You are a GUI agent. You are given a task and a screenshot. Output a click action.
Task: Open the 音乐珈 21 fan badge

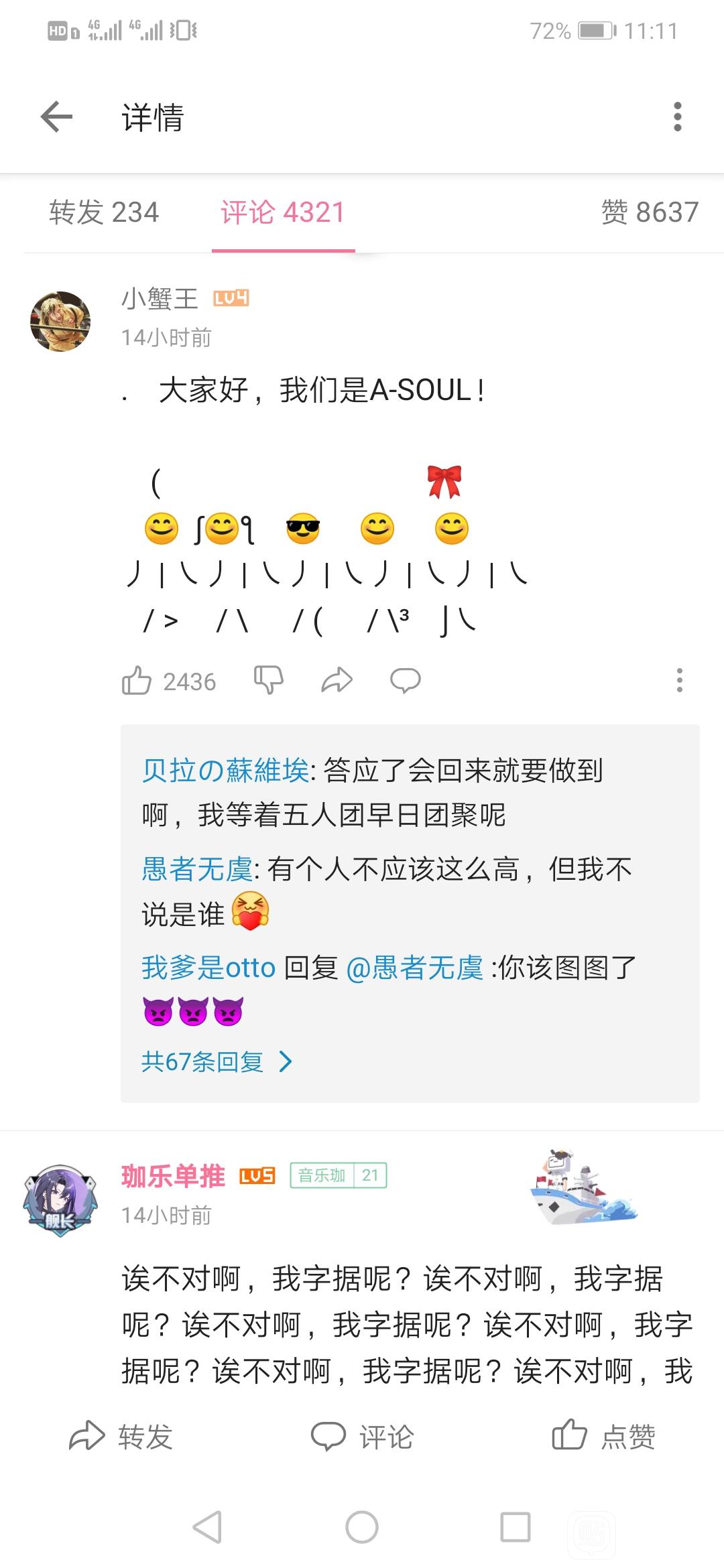[x=338, y=1175]
